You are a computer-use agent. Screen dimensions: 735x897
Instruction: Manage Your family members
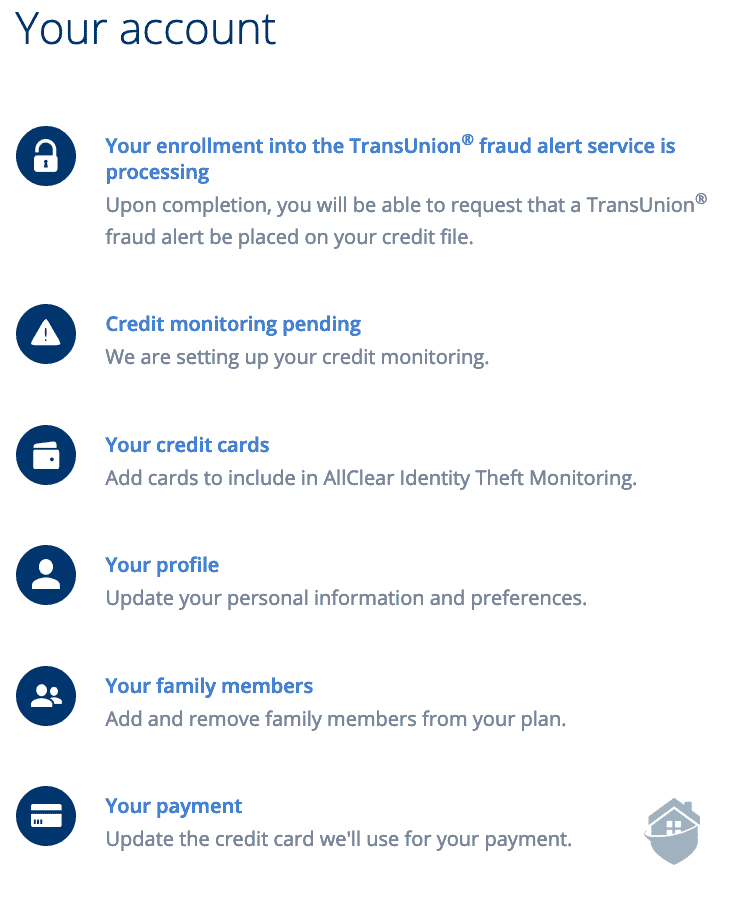(209, 686)
